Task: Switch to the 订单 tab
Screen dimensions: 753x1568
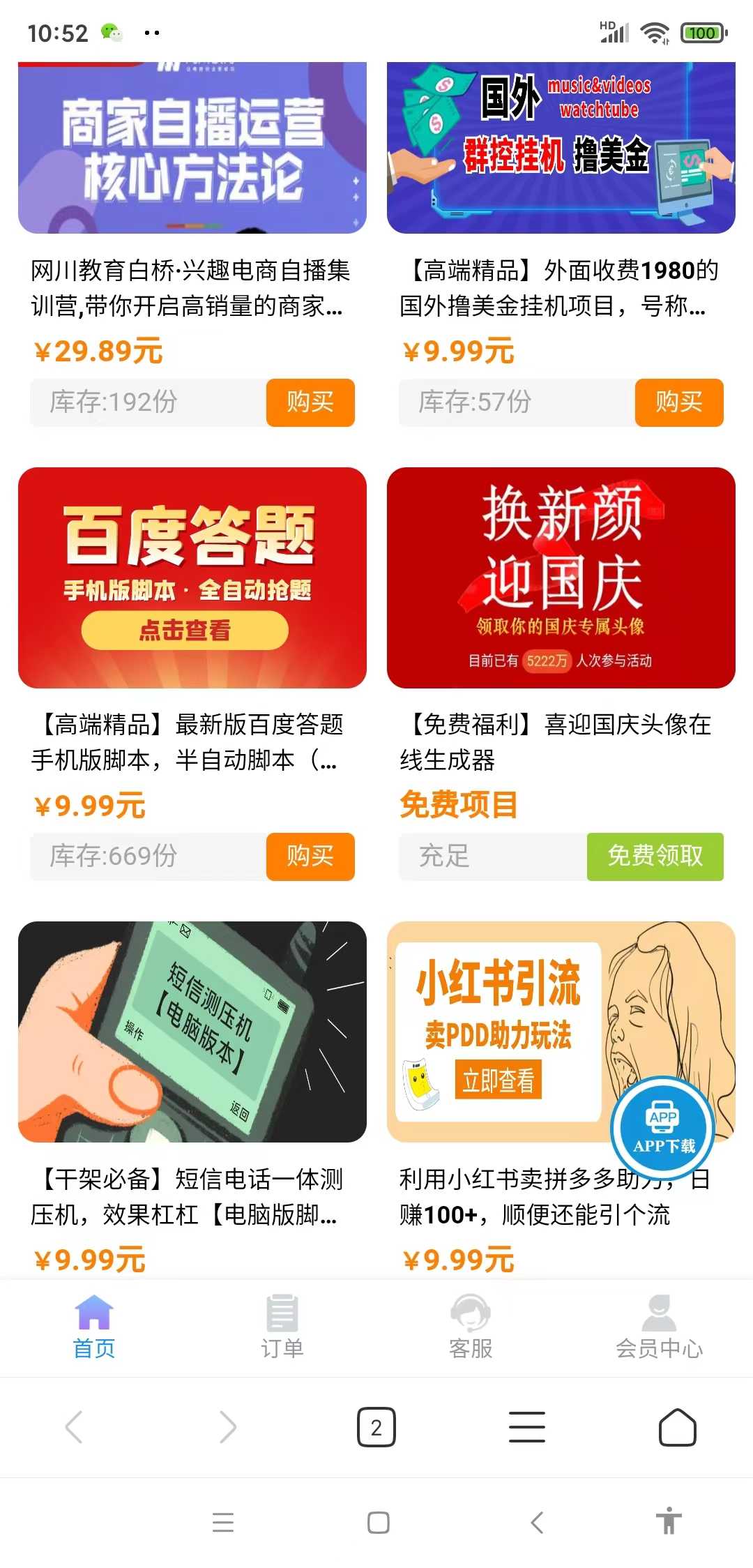Action: coord(282,1328)
